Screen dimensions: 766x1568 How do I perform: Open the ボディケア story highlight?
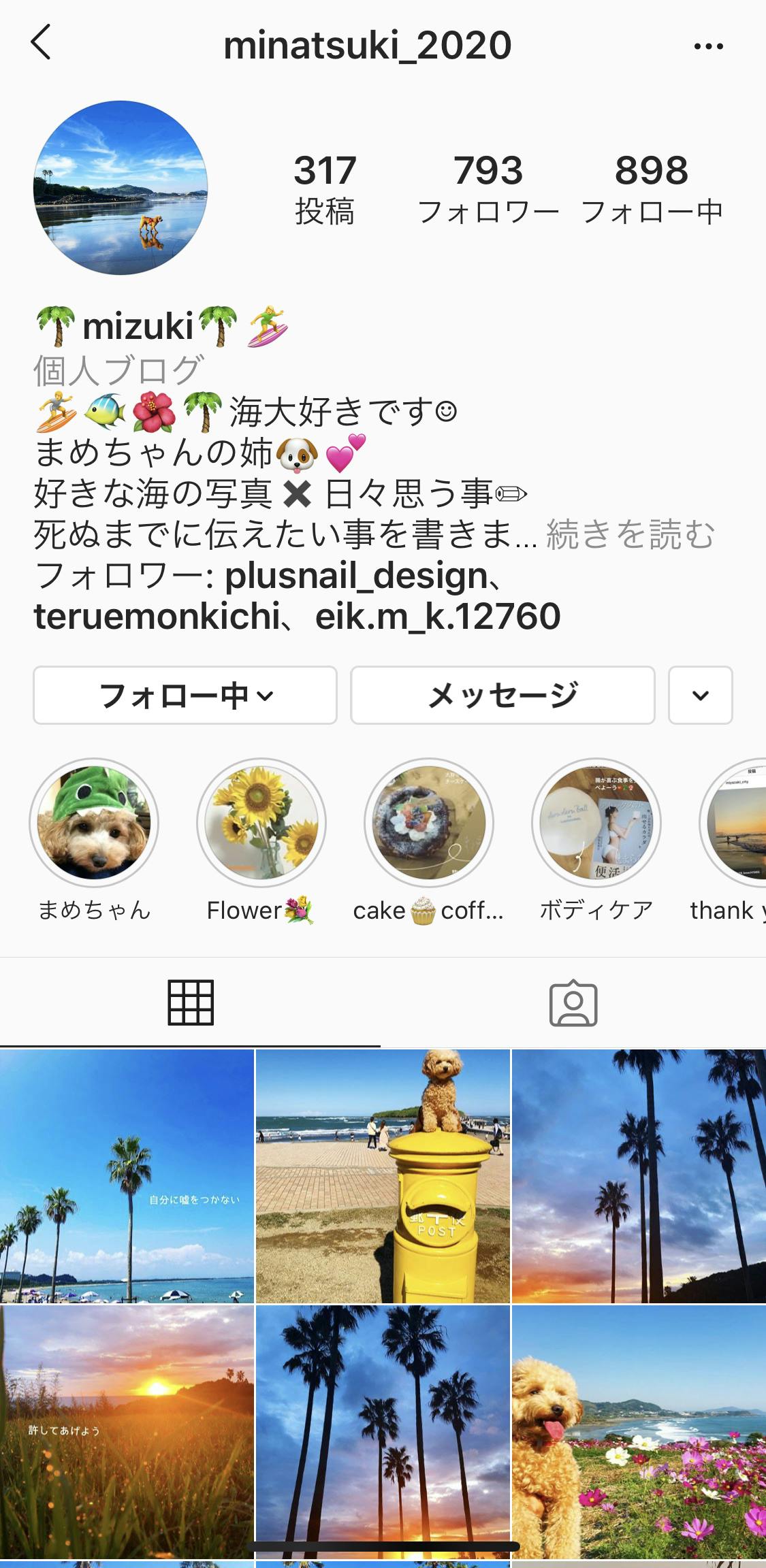(x=596, y=840)
